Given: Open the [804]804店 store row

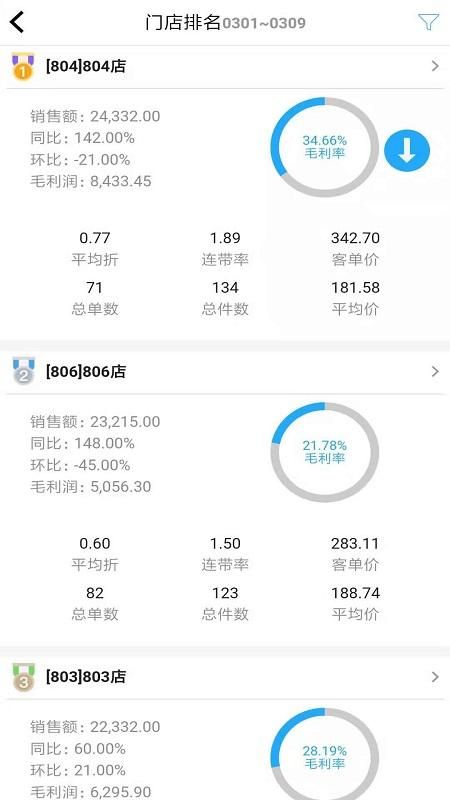Looking at the screenshot, I should point(225,66).
